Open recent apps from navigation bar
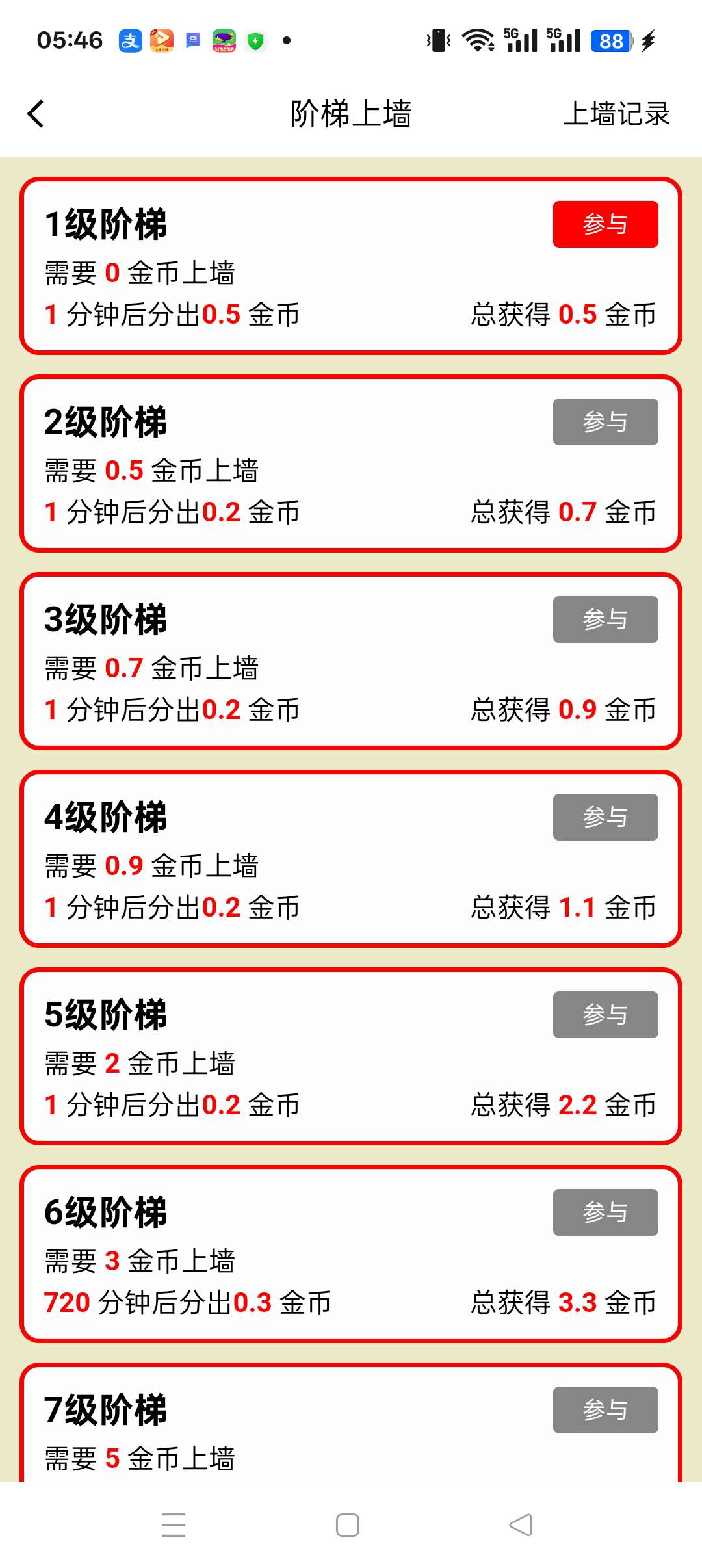Image resolution: width=702 pixels, height=1568 pixels. 174,1524
